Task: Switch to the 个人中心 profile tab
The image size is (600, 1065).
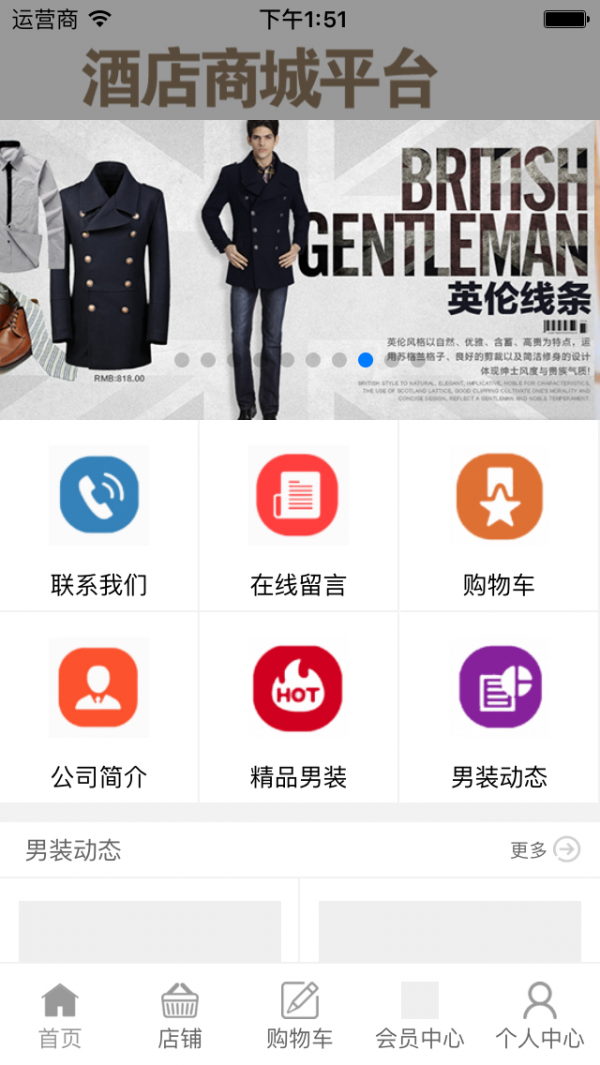Action: pos(540,1015)
